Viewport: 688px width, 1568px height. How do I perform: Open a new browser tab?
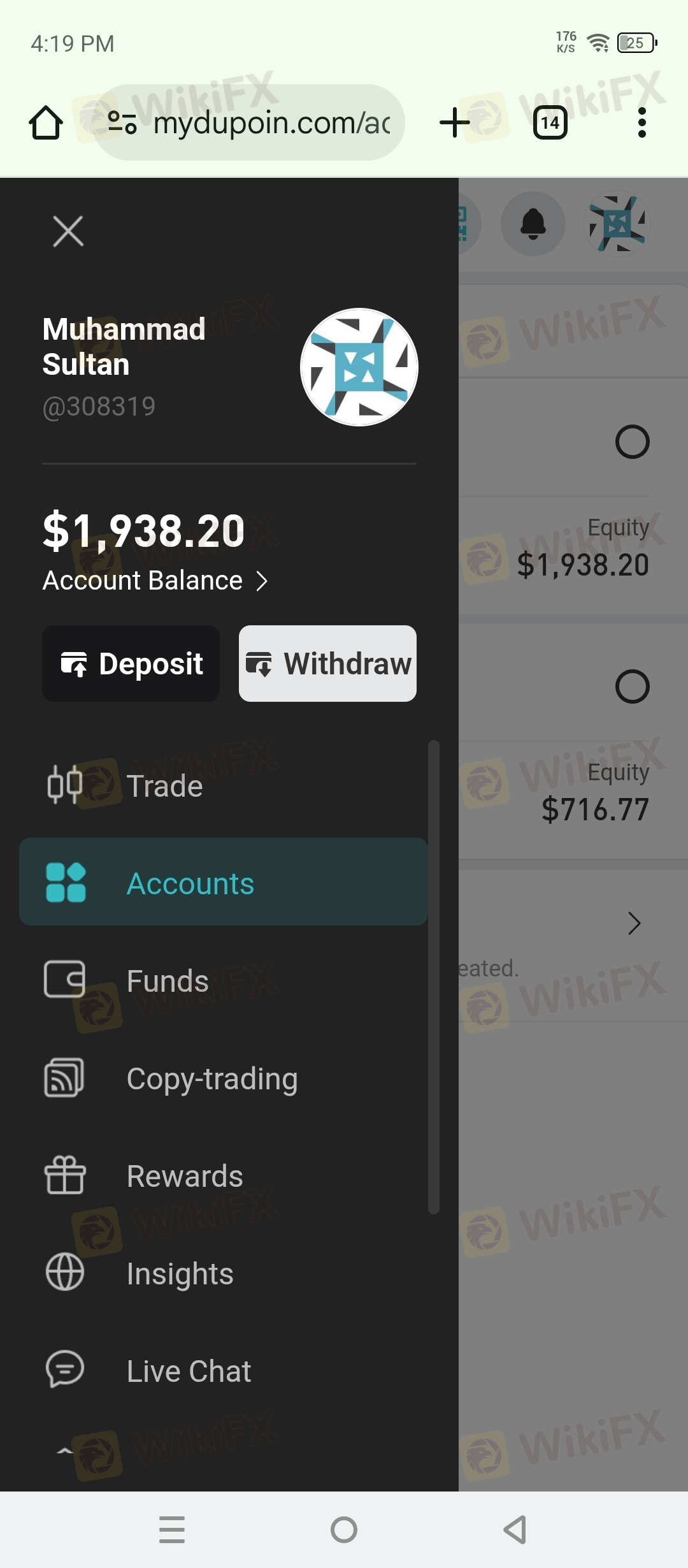[455, 122]
